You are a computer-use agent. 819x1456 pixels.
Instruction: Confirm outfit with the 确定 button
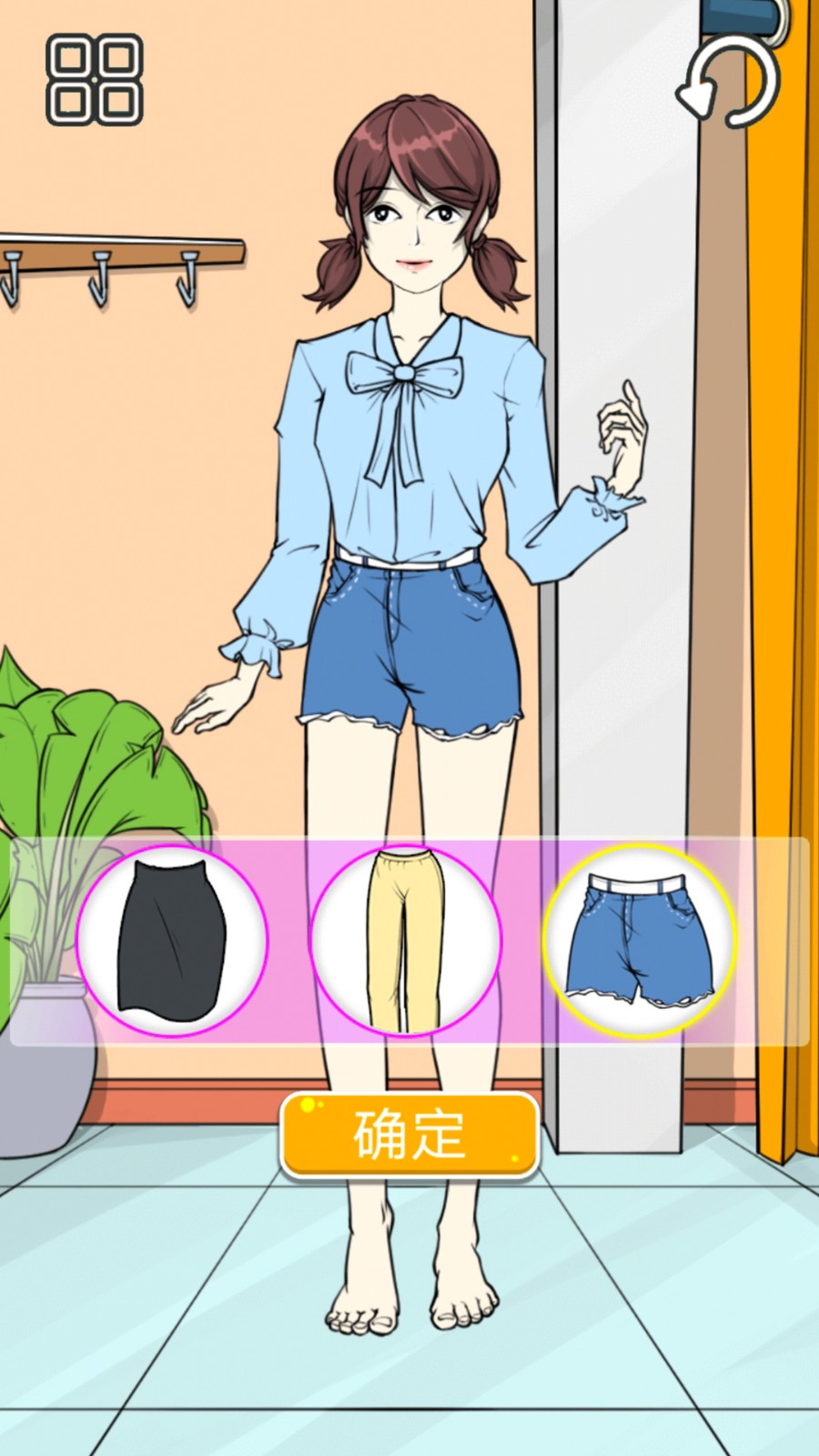click(x=409, y=1134)
